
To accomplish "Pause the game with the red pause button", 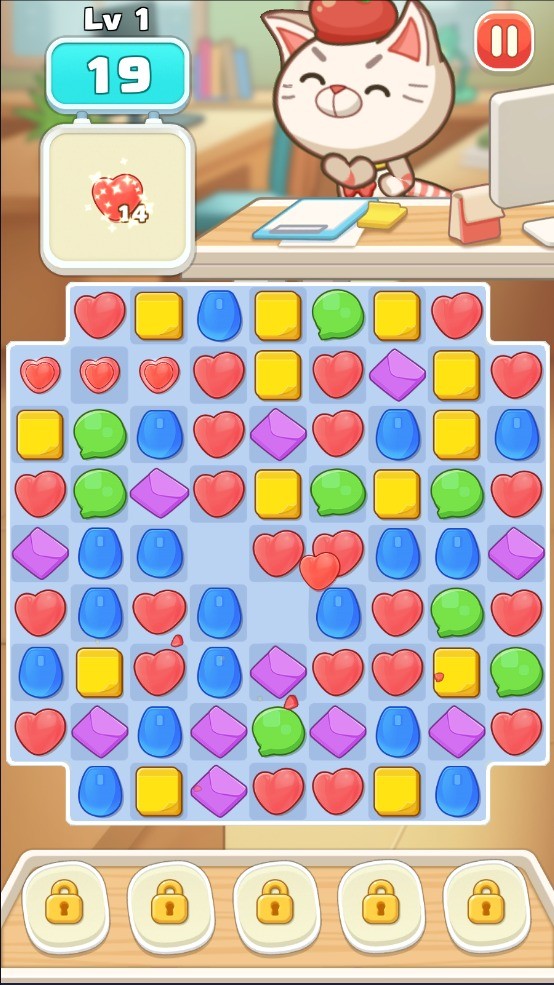I will pos(504,41).
